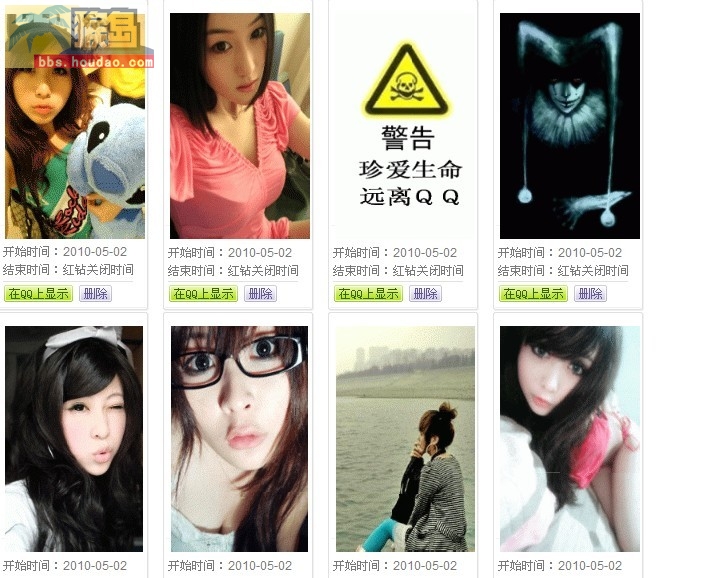Tap '在QQ上显示' under the dark clown picture
The image size is (726, 578).
point(533,294)
